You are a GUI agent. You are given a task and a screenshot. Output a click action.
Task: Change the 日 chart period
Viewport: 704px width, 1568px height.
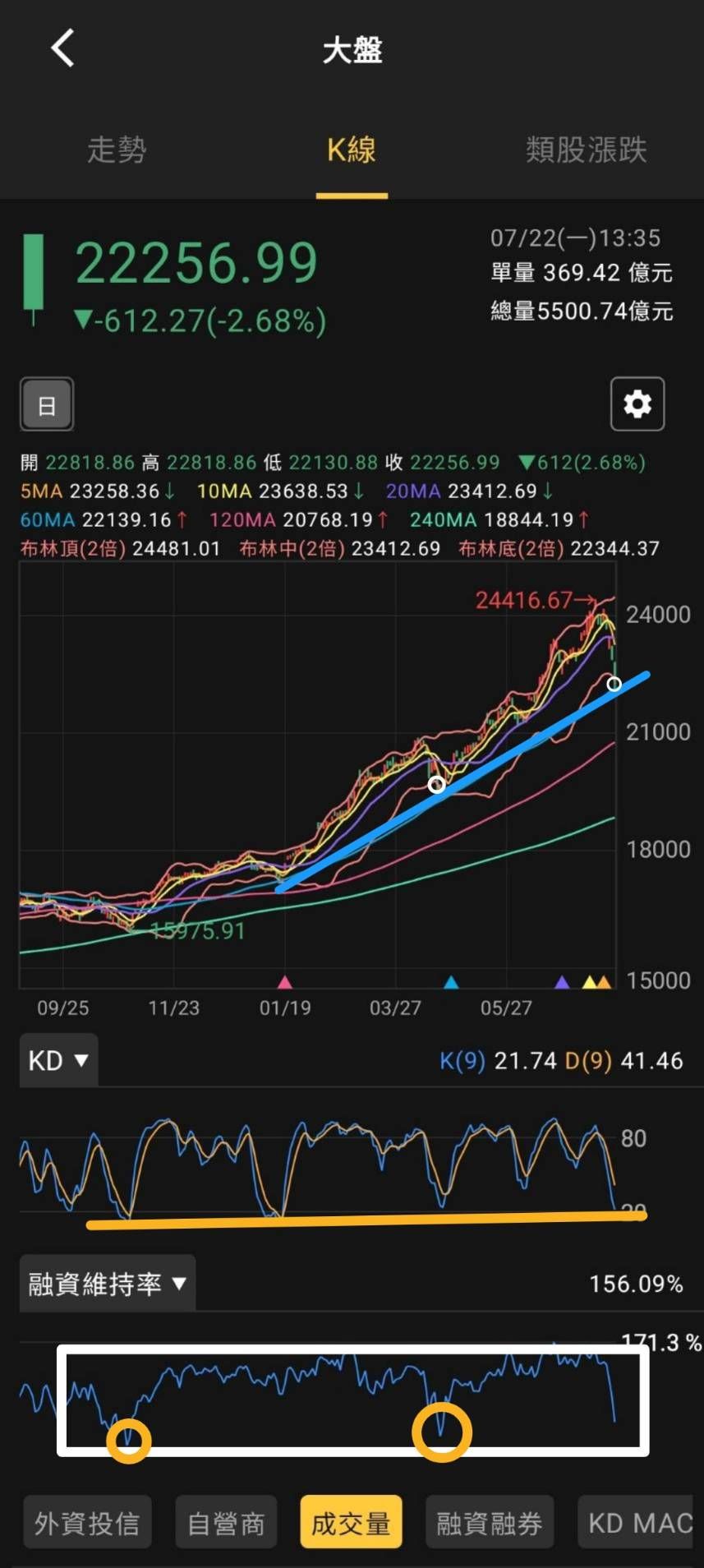click(47, 404)
